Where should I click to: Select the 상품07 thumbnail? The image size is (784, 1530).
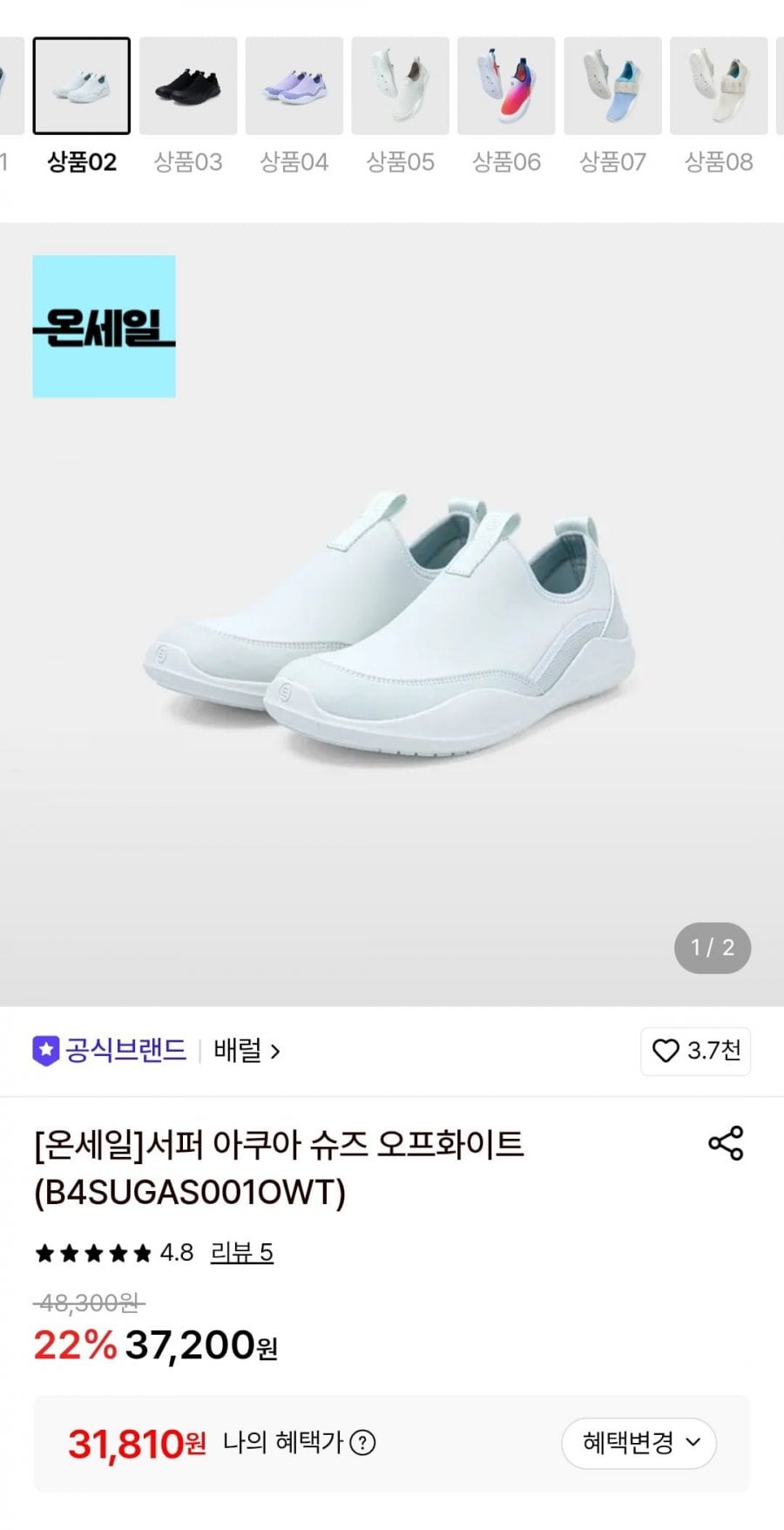point(613,85)
